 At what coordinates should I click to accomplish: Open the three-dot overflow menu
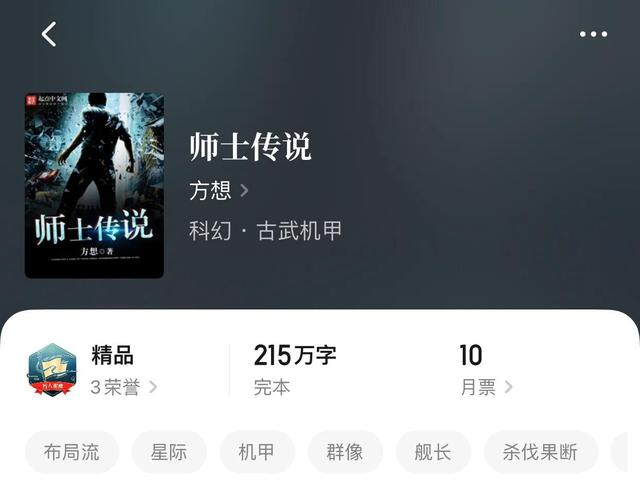pyautogui.click(x=593, y=34)
